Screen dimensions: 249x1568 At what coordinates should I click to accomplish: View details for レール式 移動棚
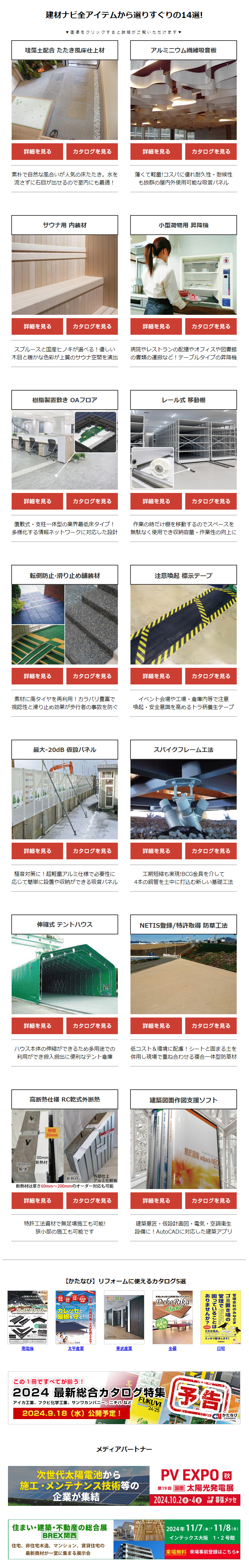tap(156, 501)
